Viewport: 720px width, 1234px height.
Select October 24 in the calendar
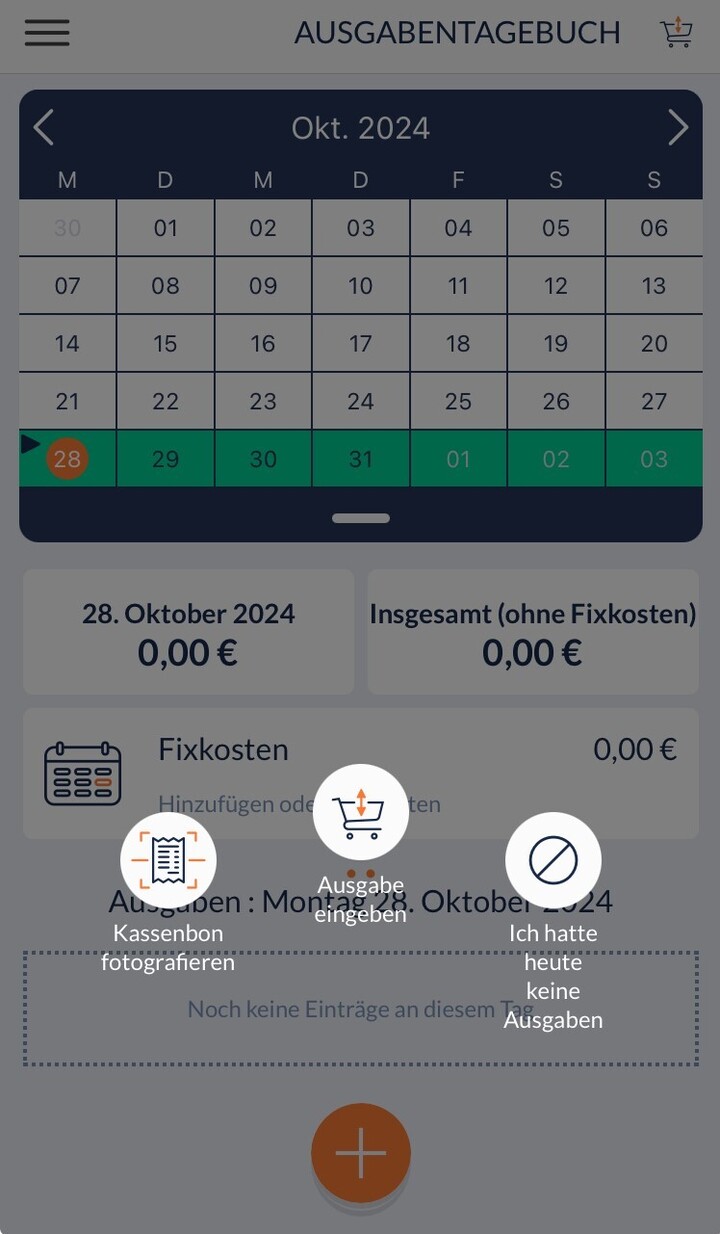(x=360, y=401)
